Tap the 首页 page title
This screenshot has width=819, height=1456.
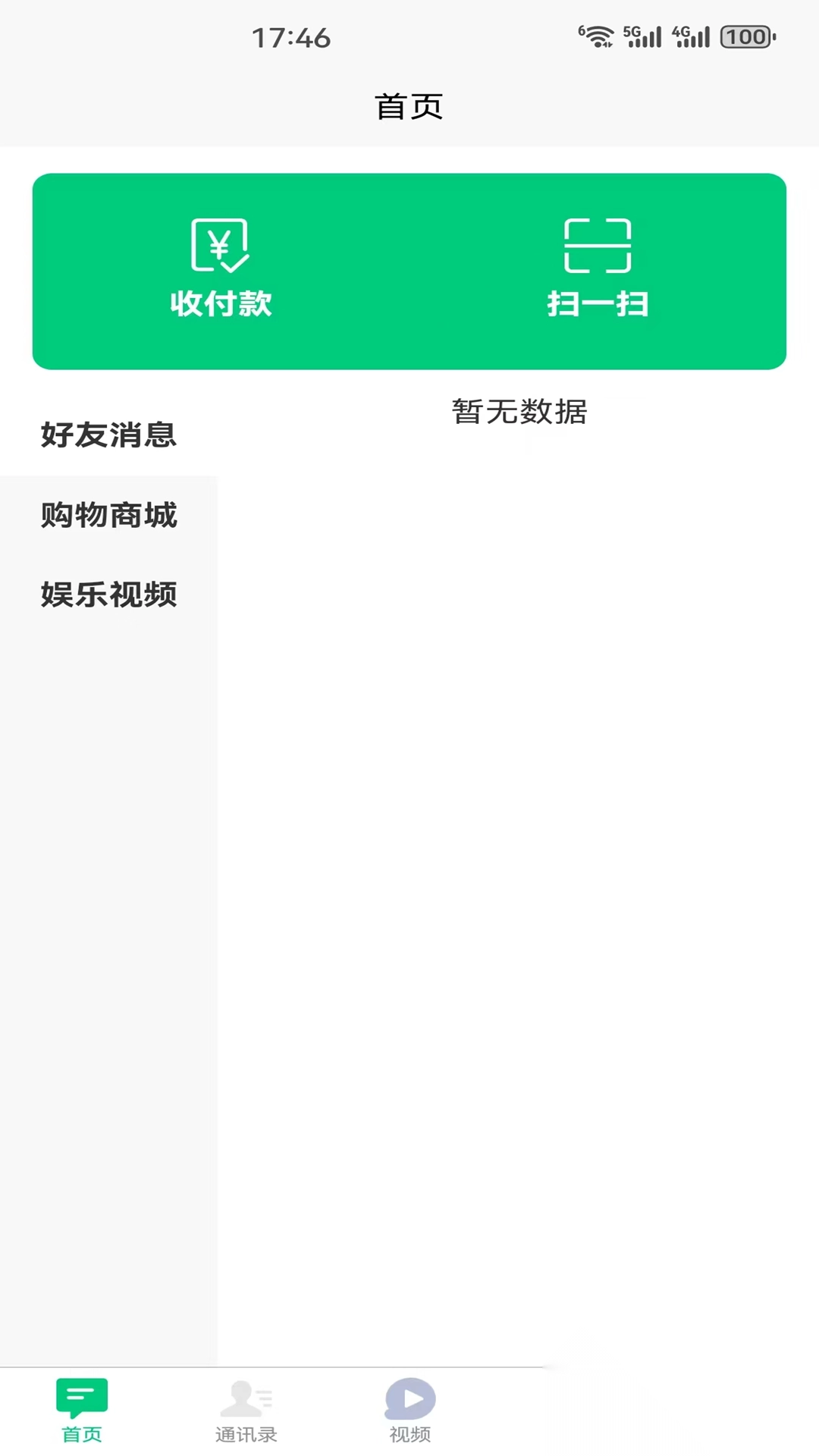click(409, 106)
